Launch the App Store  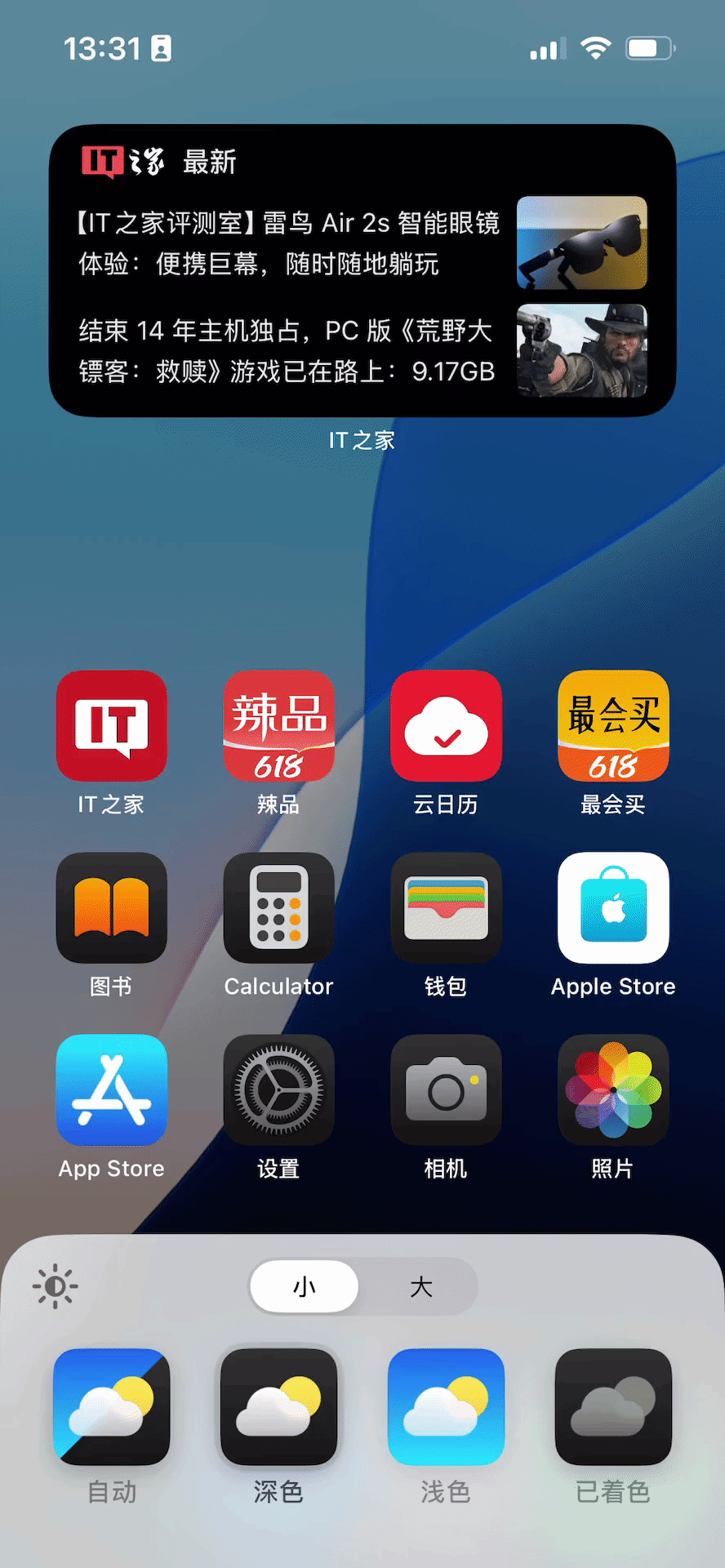coord(112,1090)
